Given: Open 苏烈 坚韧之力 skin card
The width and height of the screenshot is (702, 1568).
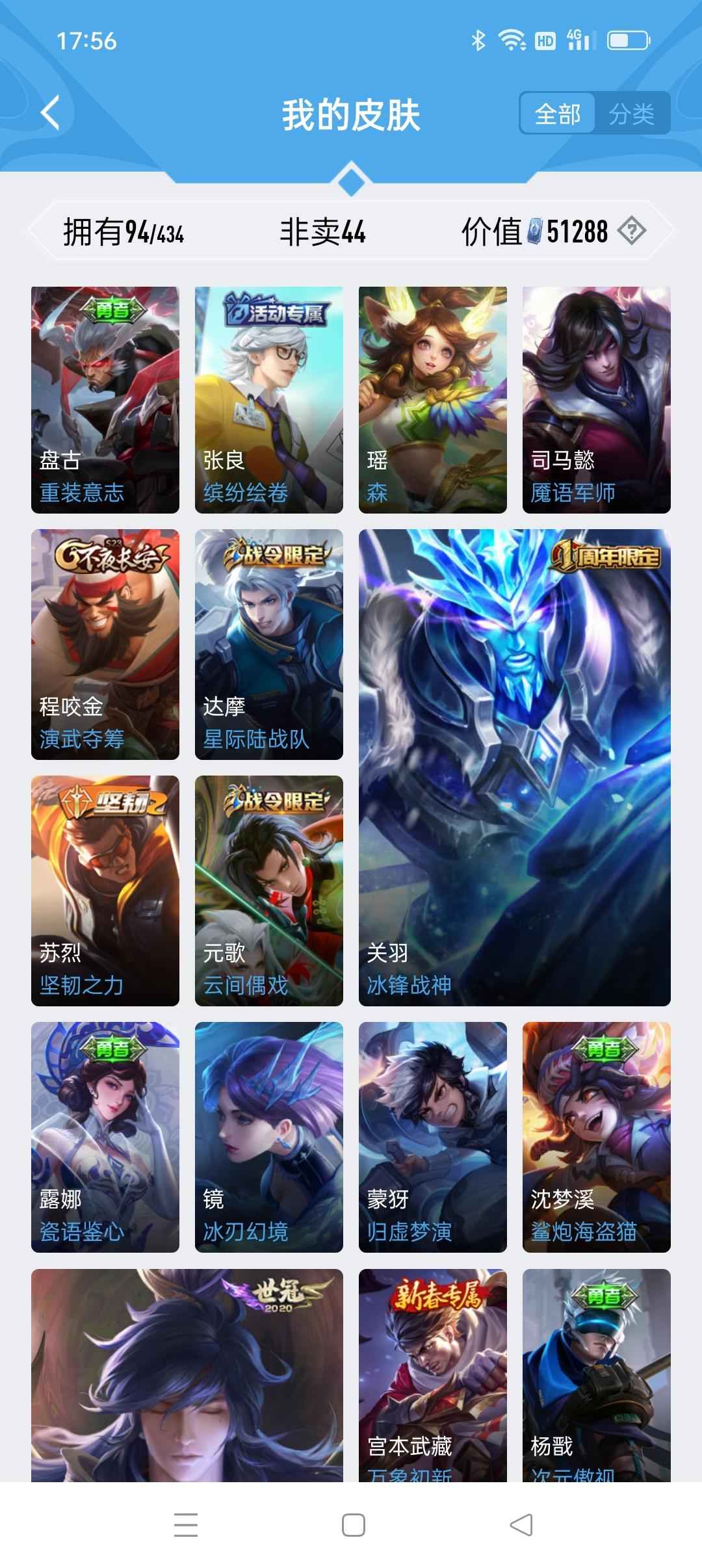Looking at the screenshot, I should click(105, 891).
